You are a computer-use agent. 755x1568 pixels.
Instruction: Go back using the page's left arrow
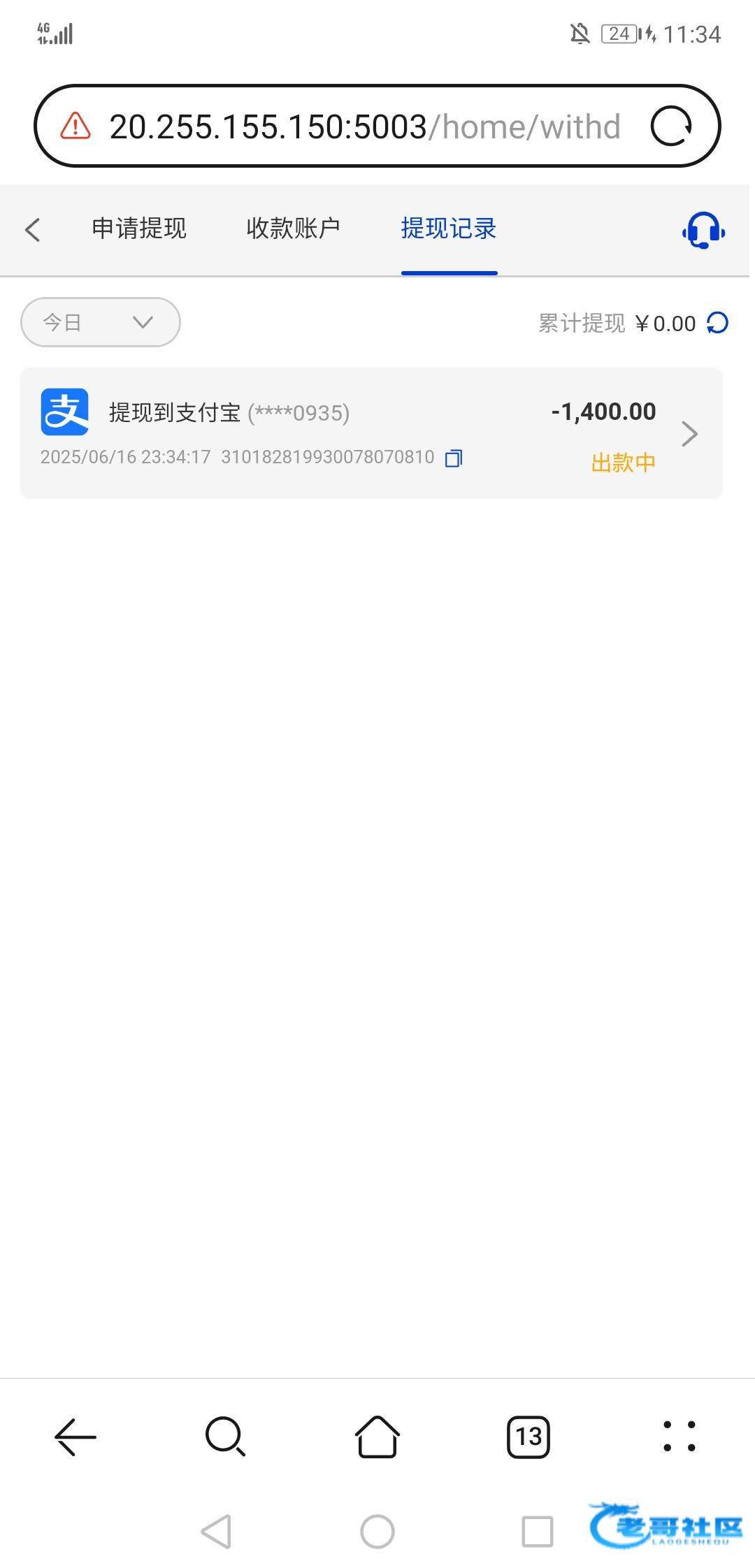32,229
